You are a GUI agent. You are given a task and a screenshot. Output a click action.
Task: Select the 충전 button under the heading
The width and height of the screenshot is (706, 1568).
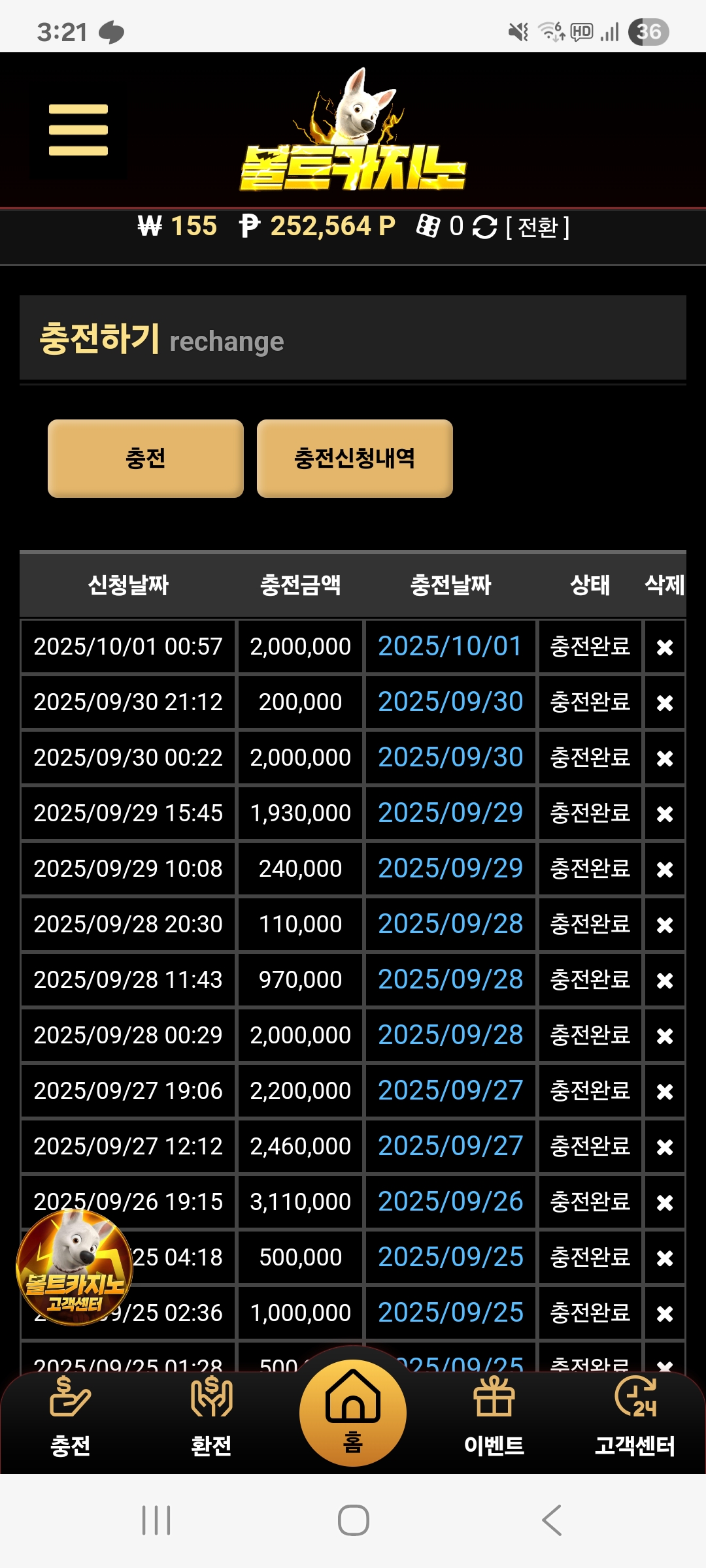[x=146, y=458]
